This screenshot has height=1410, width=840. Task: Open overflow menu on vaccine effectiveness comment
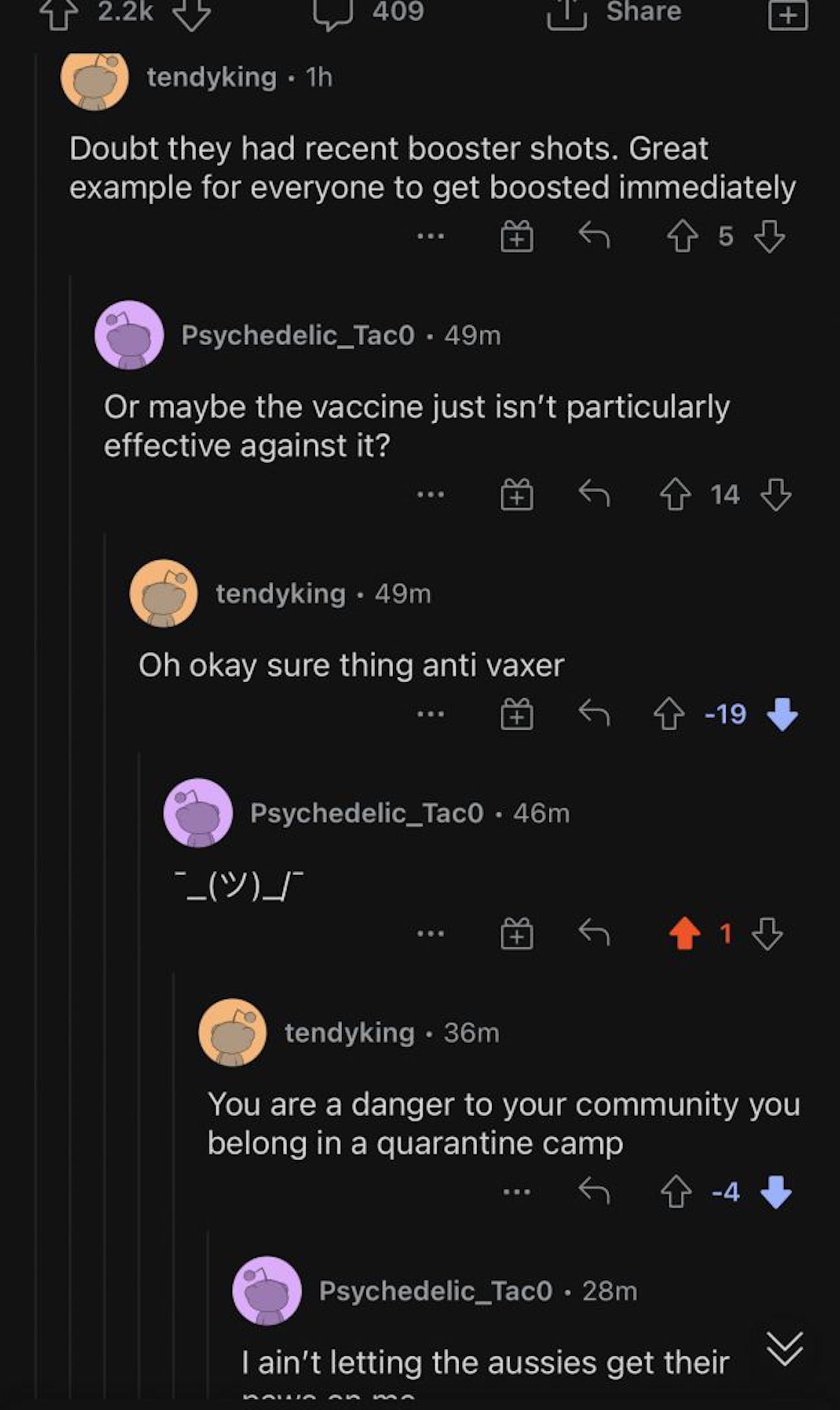[430, 494]
